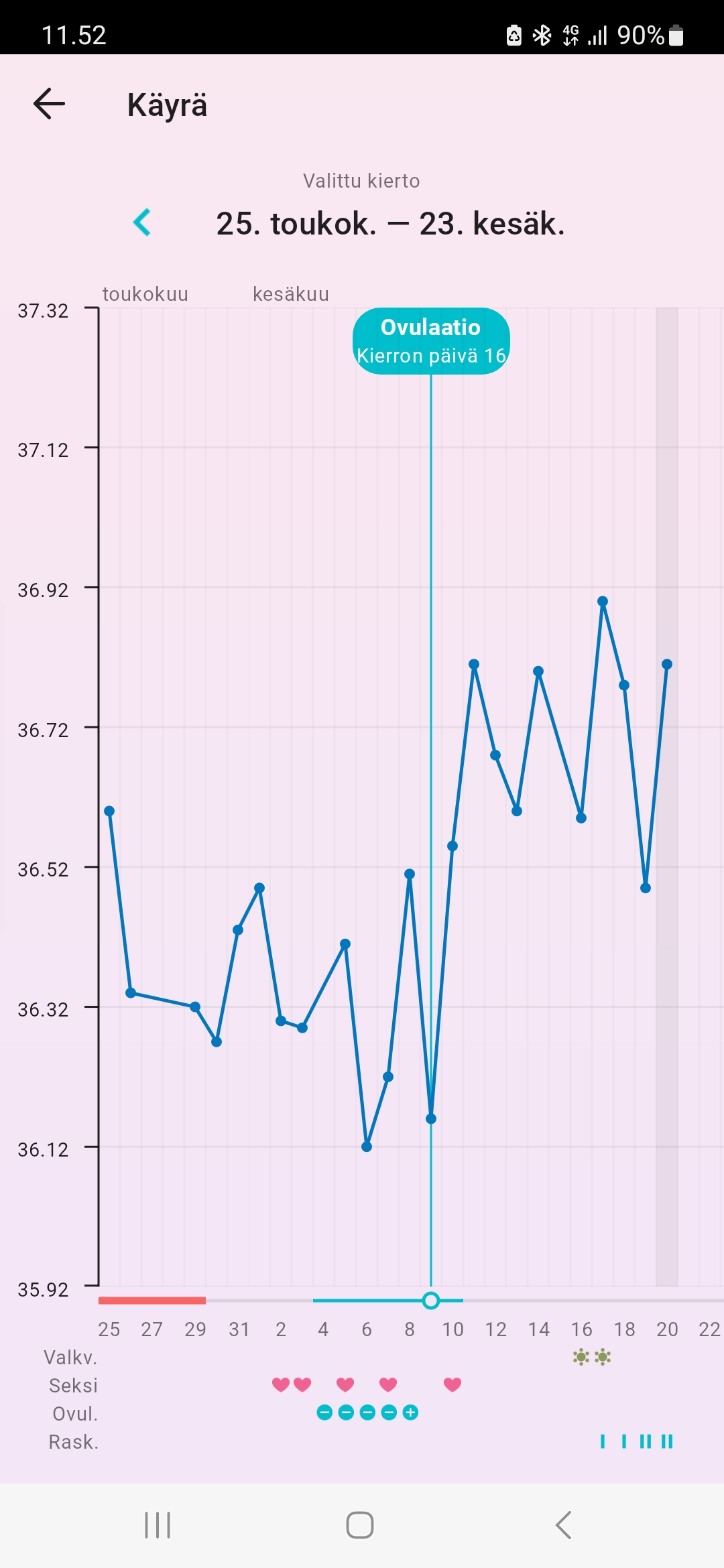This screenshot has width=724, height=1568.
Task: Tap the highest temperature data point
Action: 603,602
